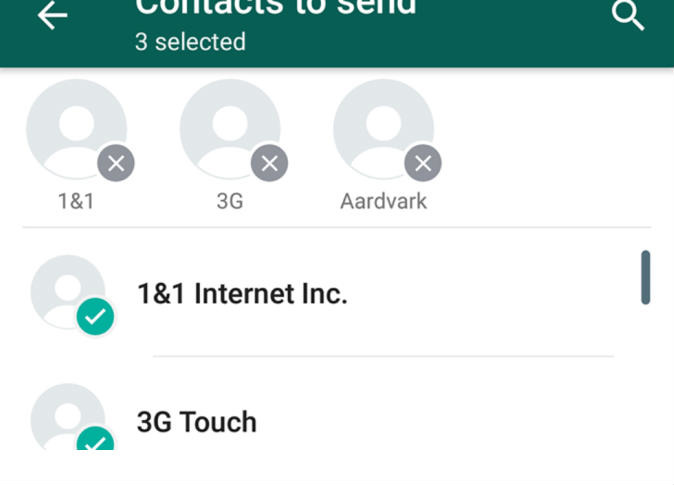Remove Aardvark from selected contacts
This screenshot has width=674, height=485.
click(x=423, y=163)
